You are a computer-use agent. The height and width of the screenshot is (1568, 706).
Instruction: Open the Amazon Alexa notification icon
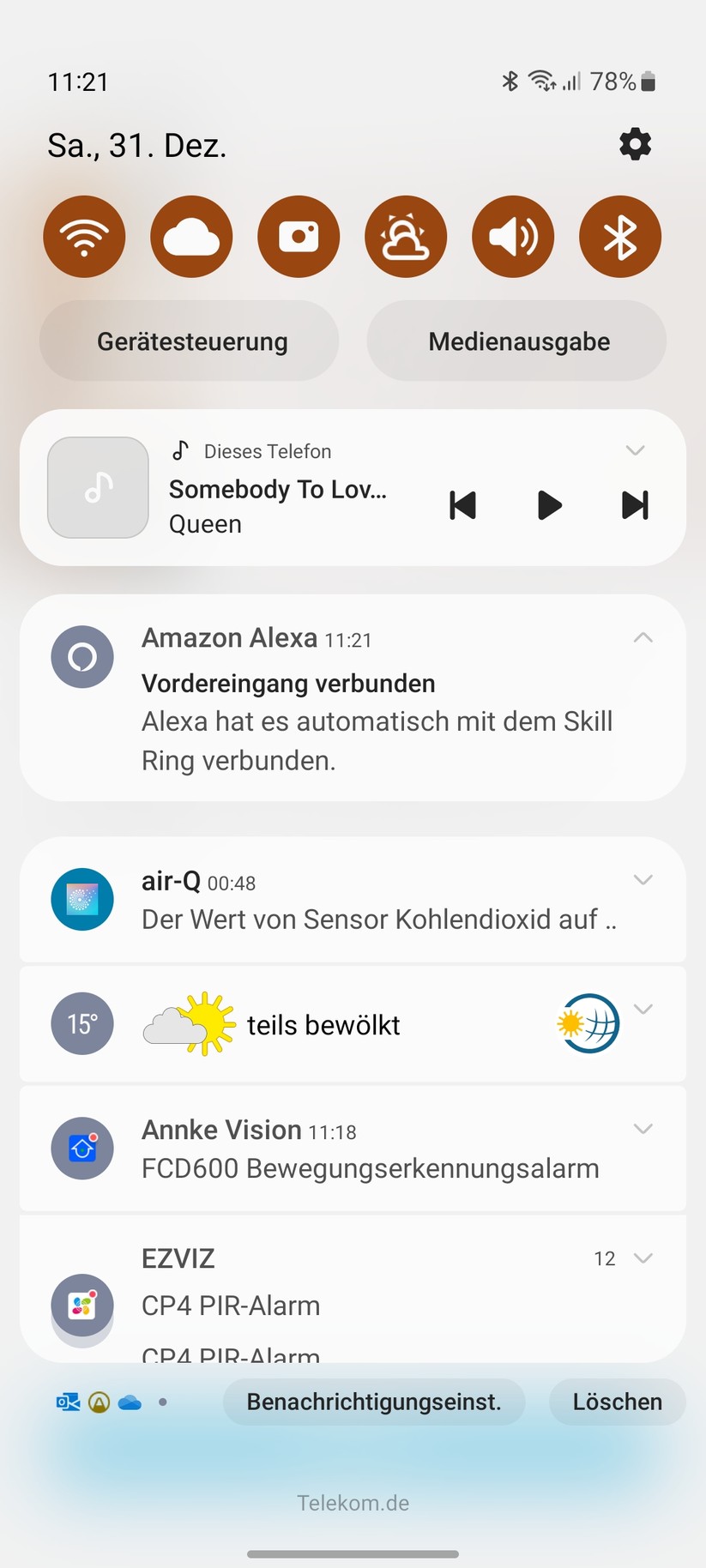[82, 657]
